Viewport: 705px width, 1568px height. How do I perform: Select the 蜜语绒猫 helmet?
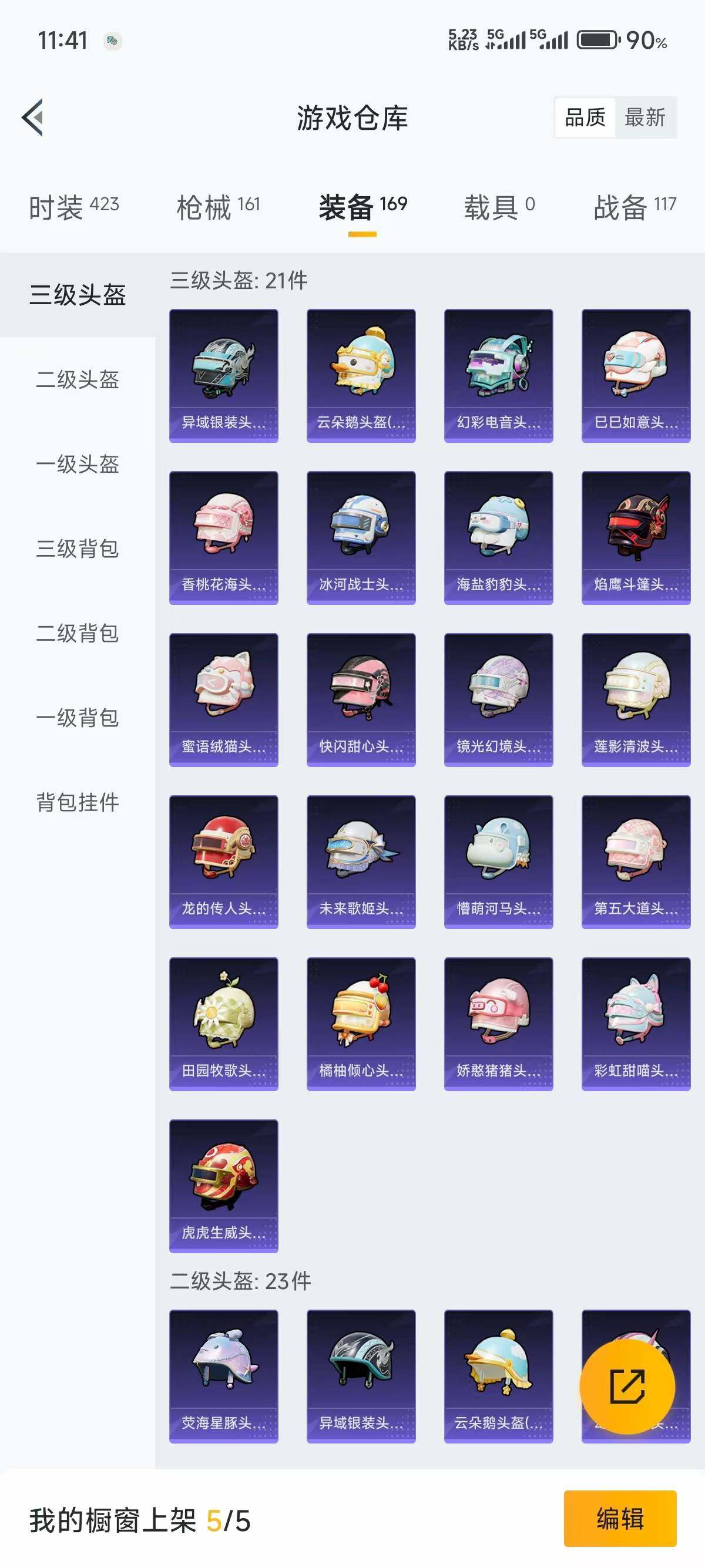(223, 699)
